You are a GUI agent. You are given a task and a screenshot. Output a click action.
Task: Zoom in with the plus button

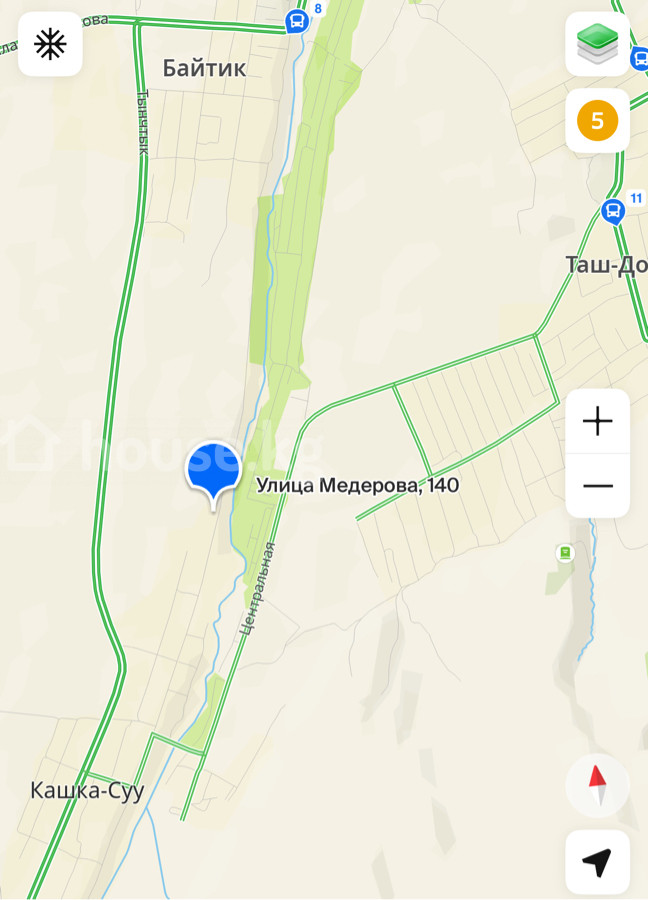pos(598,421)
